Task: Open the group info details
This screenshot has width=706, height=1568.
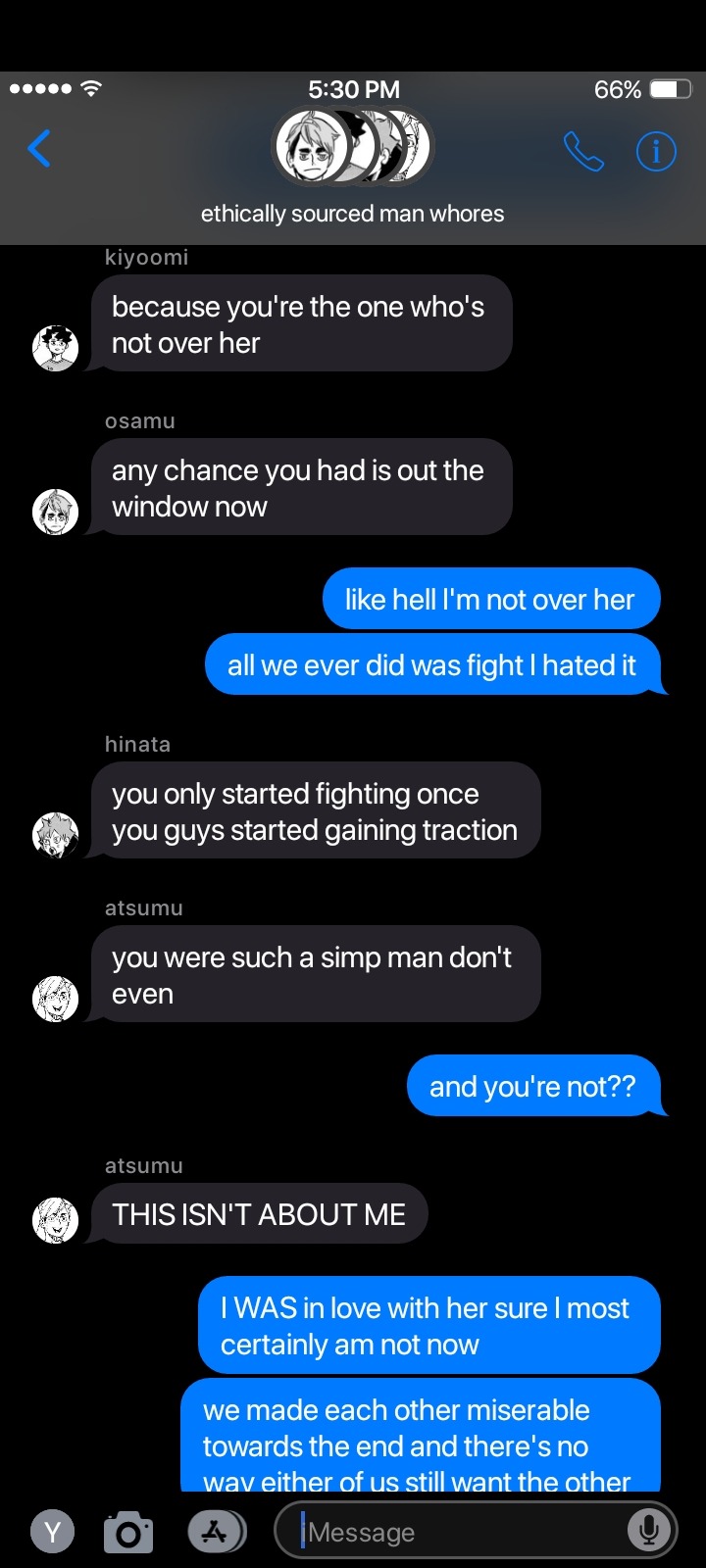Action: point(656,152)
